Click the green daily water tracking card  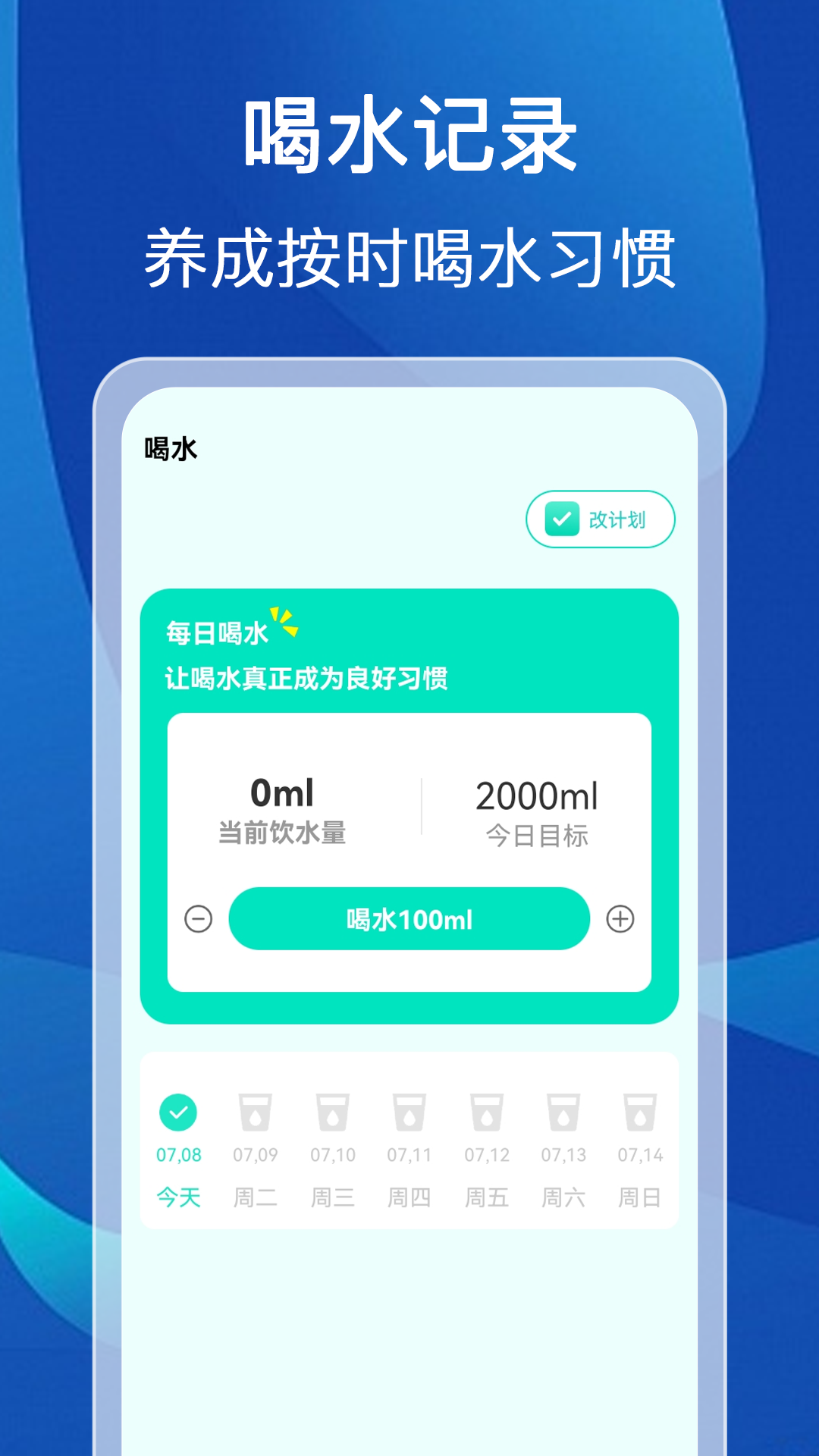[409, 804]
